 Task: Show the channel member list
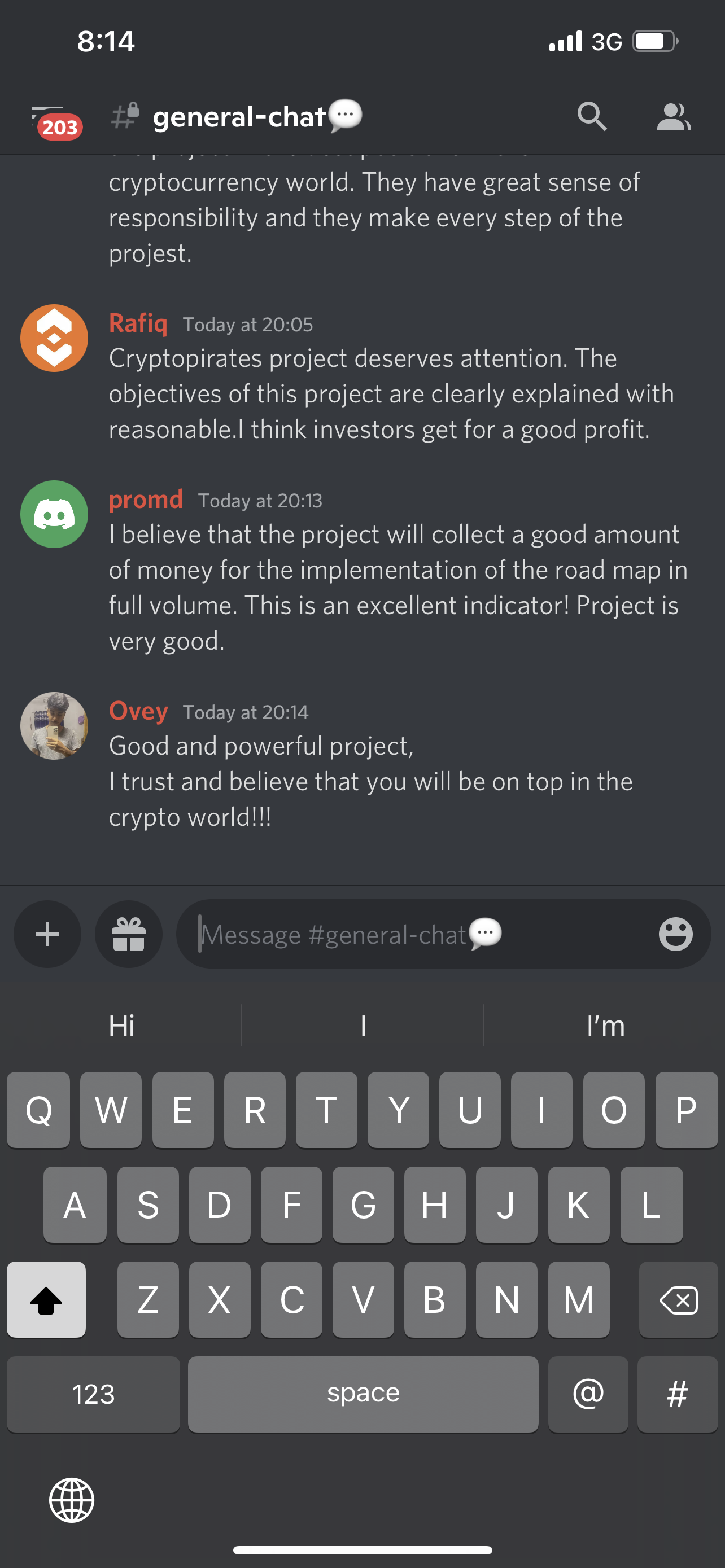[673, 116]
